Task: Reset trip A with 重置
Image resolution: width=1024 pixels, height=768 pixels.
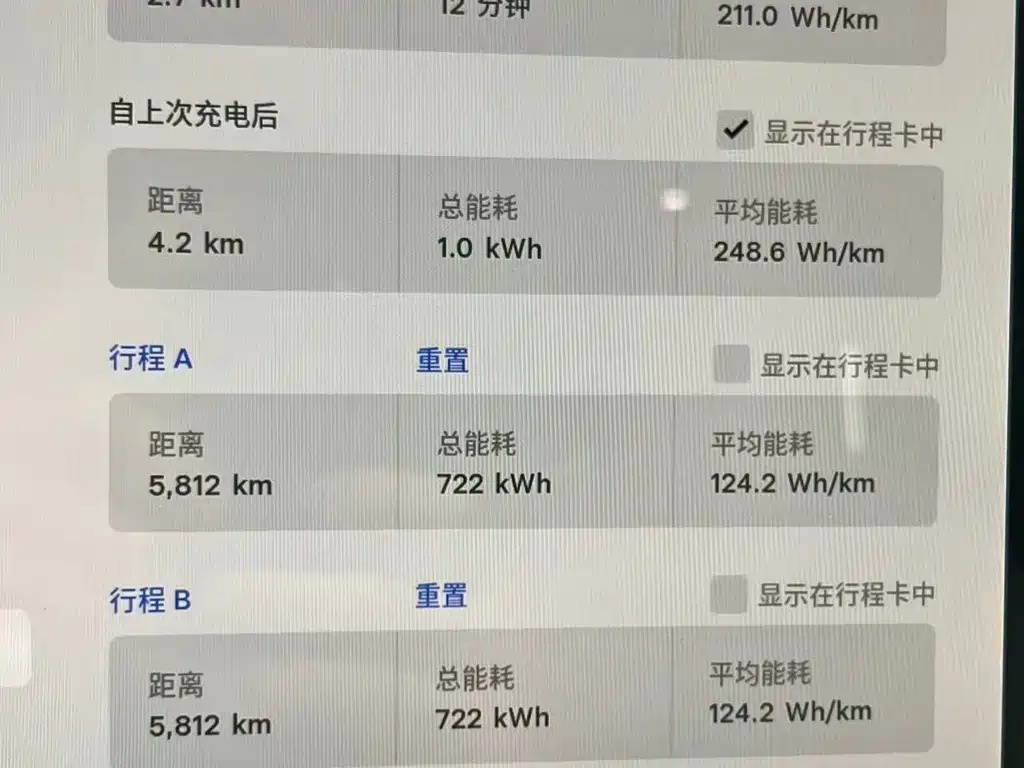Action: (x=442, y=360)
